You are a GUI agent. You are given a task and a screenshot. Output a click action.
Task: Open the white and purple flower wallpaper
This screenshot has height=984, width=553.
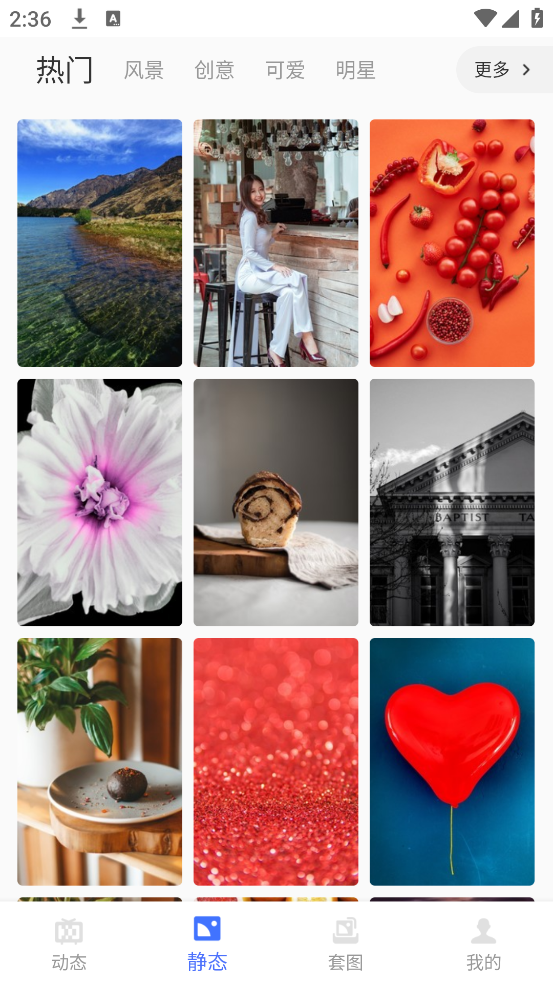(100, 502)
